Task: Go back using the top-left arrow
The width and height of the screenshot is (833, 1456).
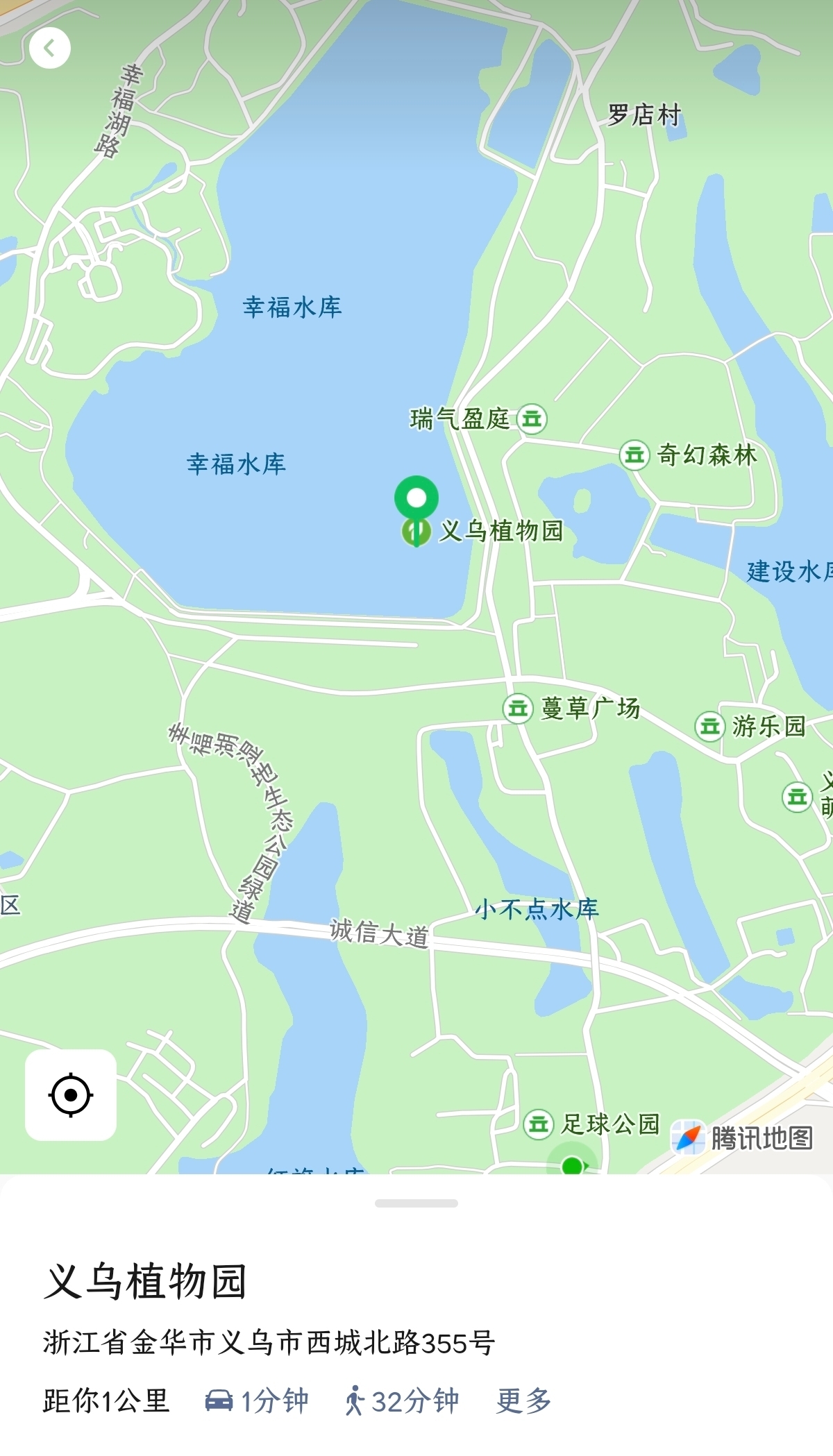Action: [x=50, y=49]
